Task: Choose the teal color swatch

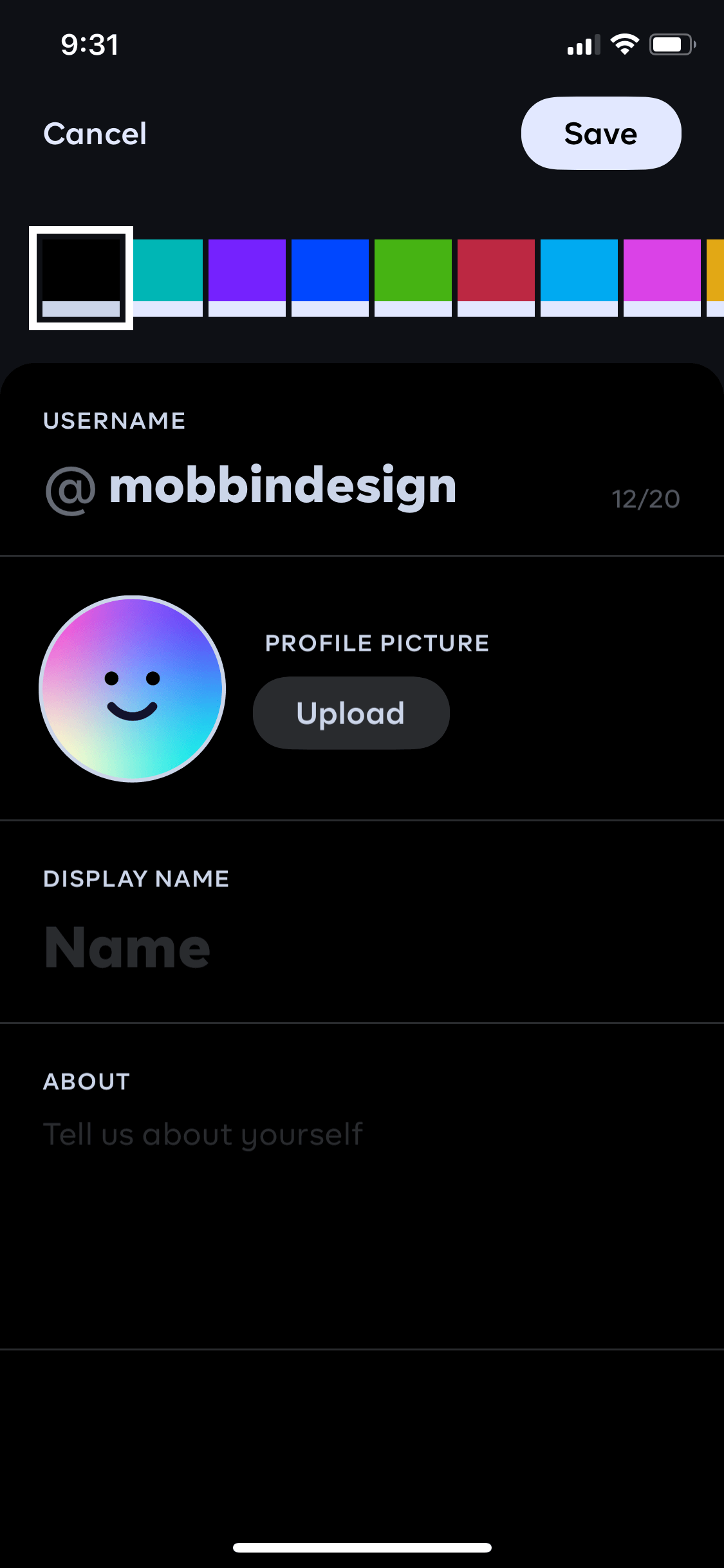Action: (x=167, y=278)
